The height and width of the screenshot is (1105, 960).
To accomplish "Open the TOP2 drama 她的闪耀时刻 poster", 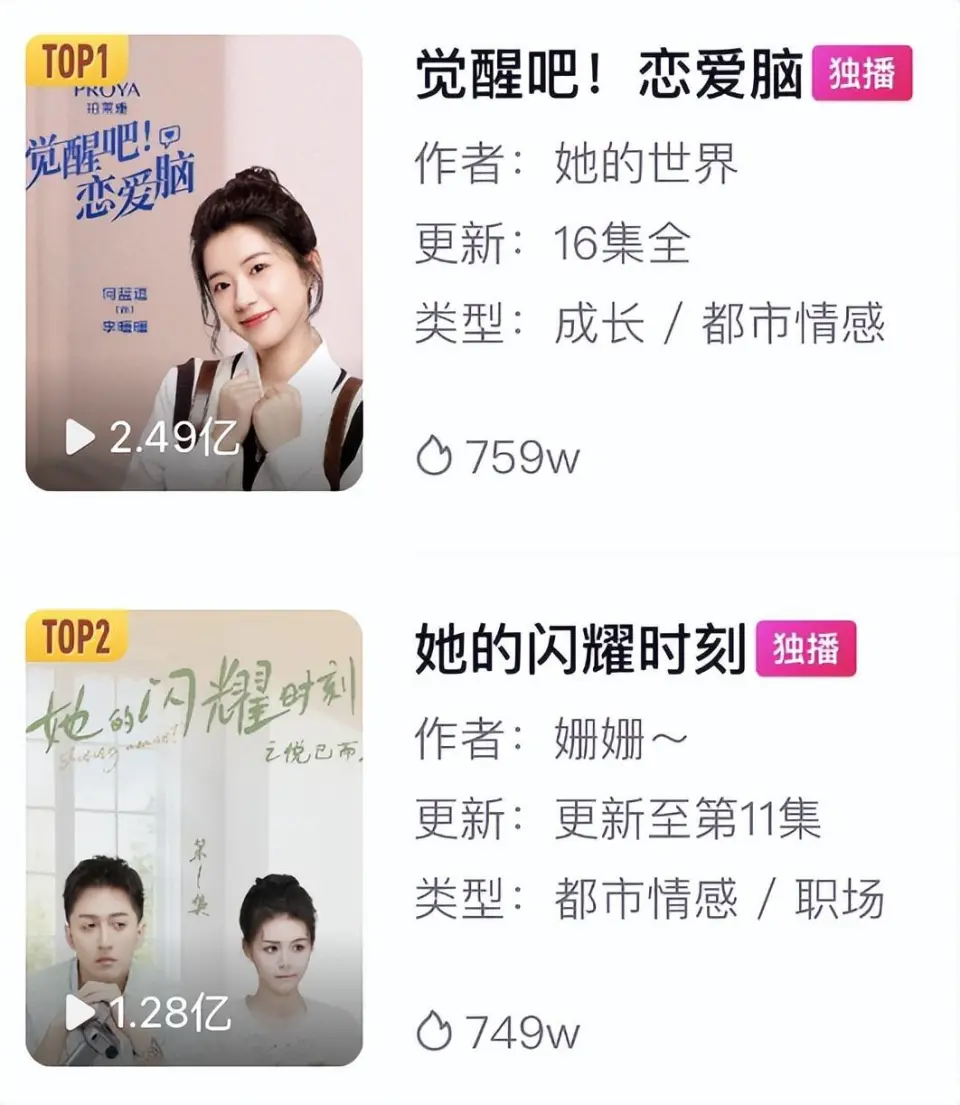I will pyautogui.click(x=194, y=837).
